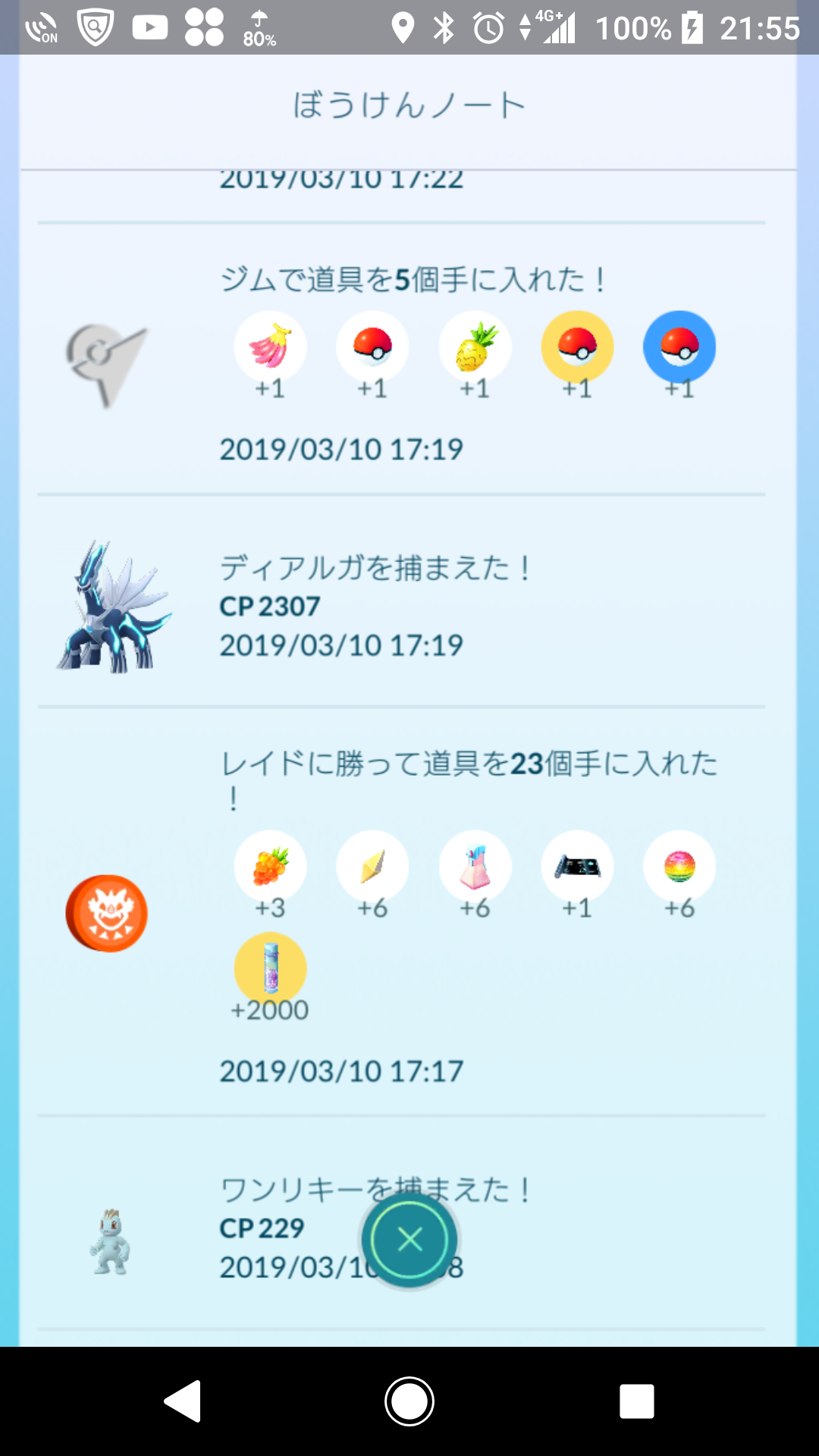The width and height of the screenshot is (819, 1456).
Task: Open the Charged TM +6 reward icon
Action: (475, 866)
